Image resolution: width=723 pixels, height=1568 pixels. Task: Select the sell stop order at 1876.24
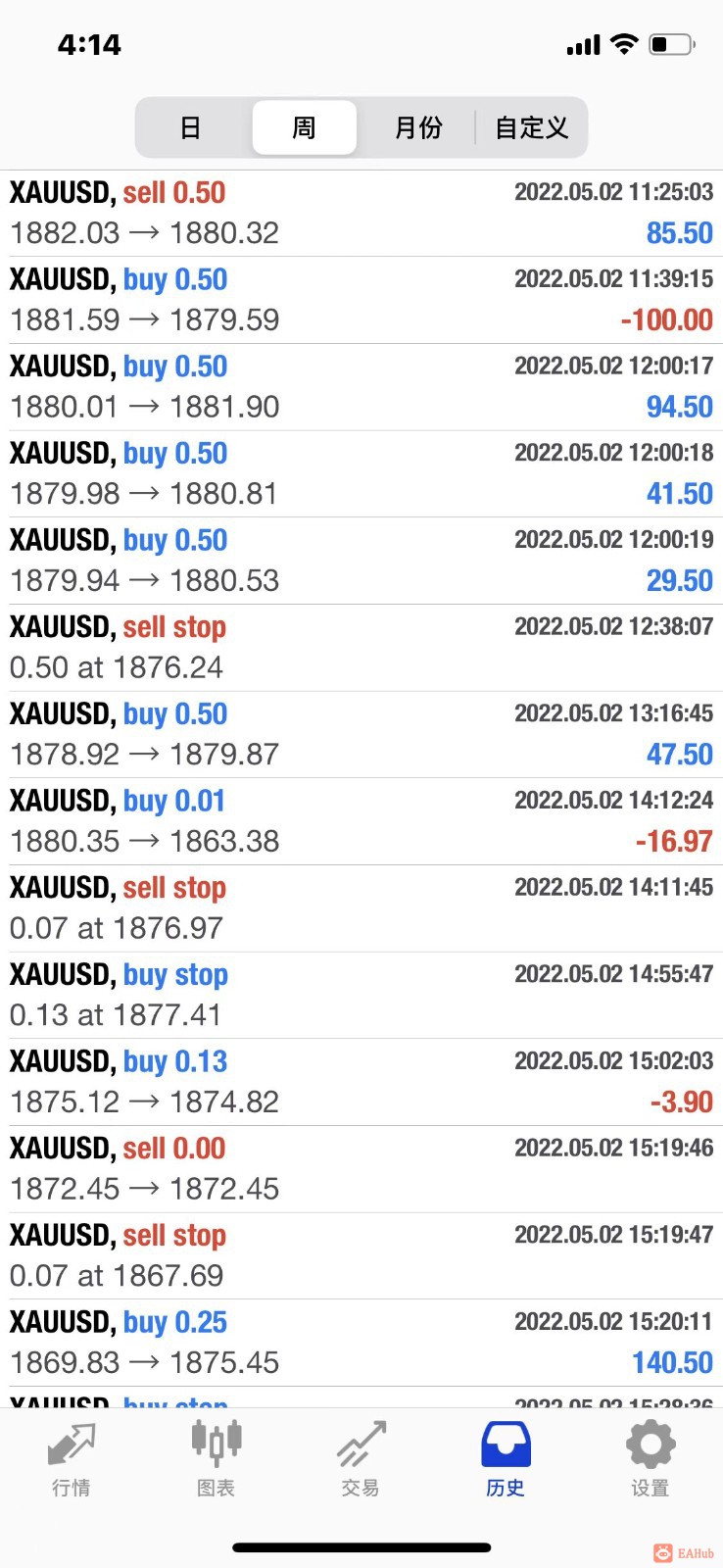pyautogui.click(x=361, y=648)
